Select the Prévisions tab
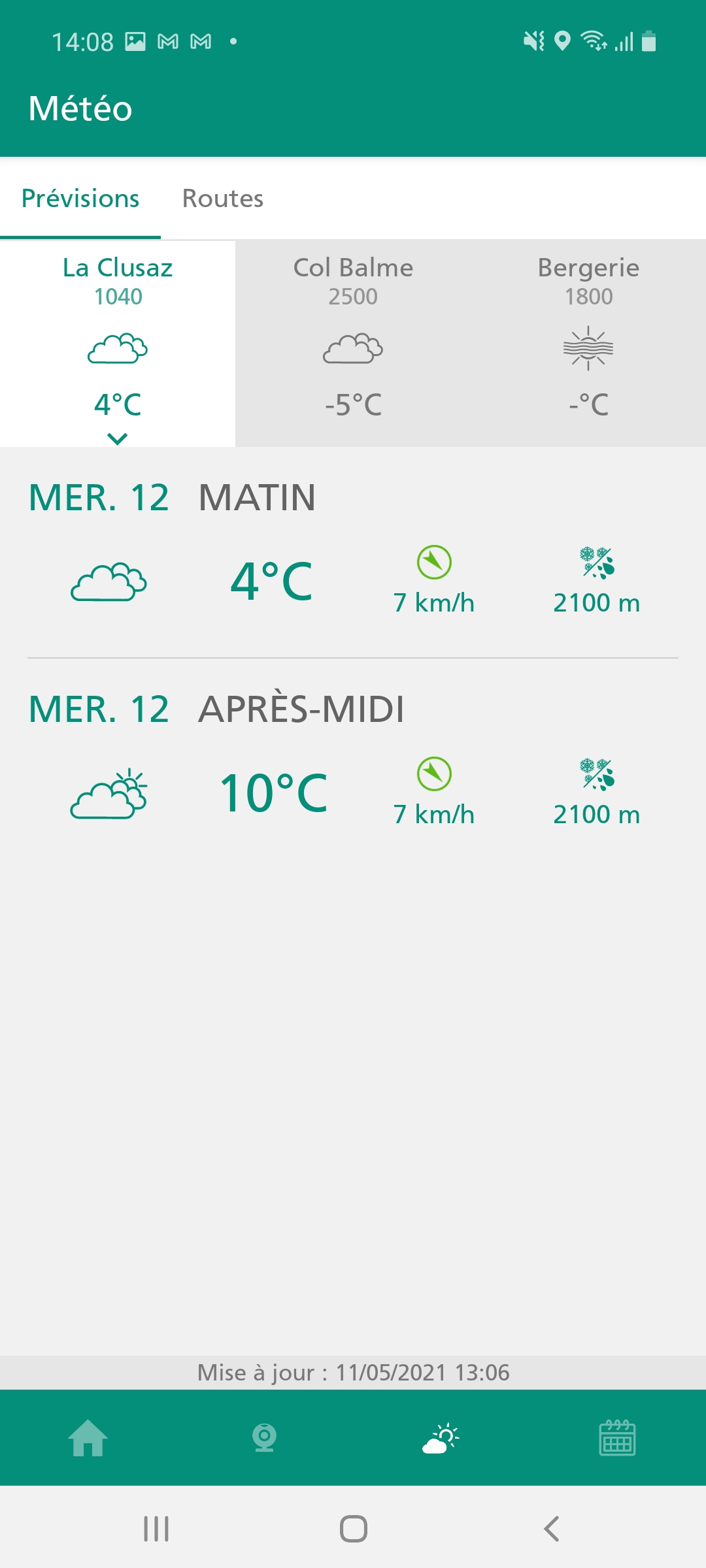The width and height of the screenshot is (706, 1568). pyautogui.click(x=80, y=198)
